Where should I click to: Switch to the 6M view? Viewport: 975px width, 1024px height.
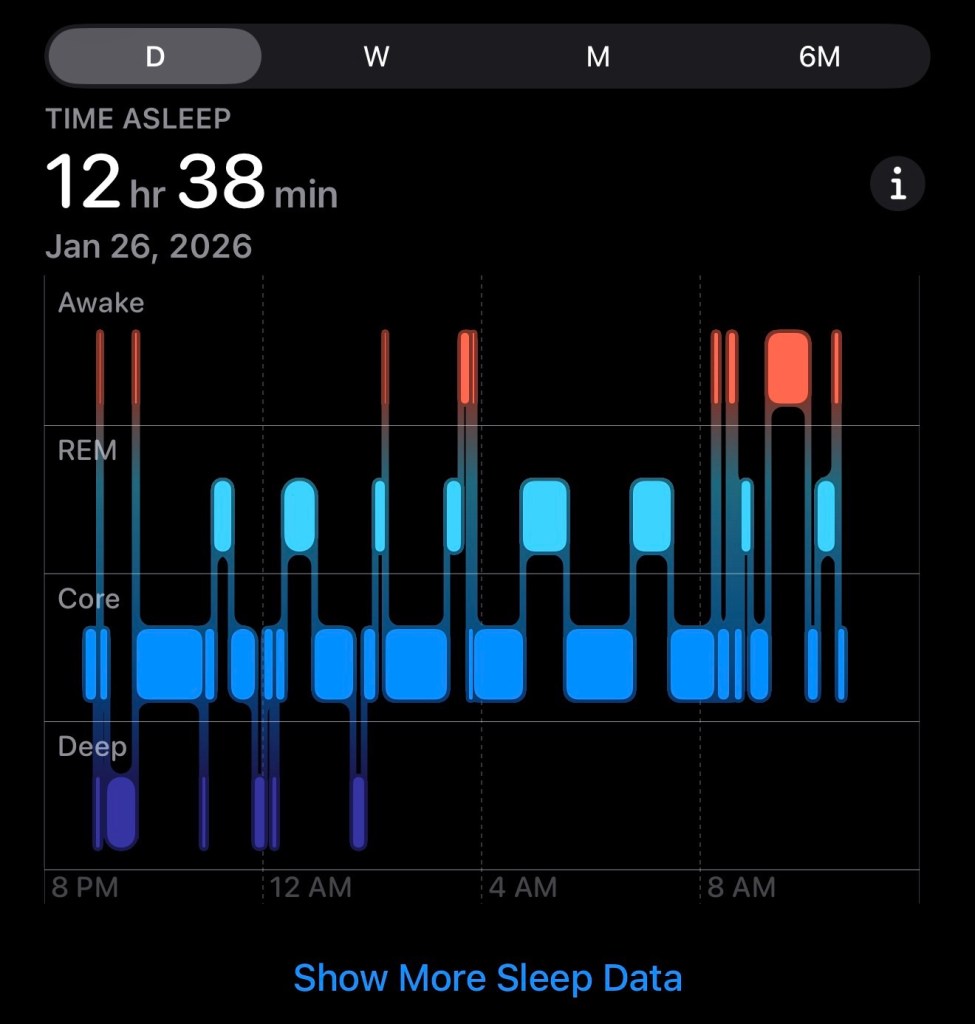(819, 56)
